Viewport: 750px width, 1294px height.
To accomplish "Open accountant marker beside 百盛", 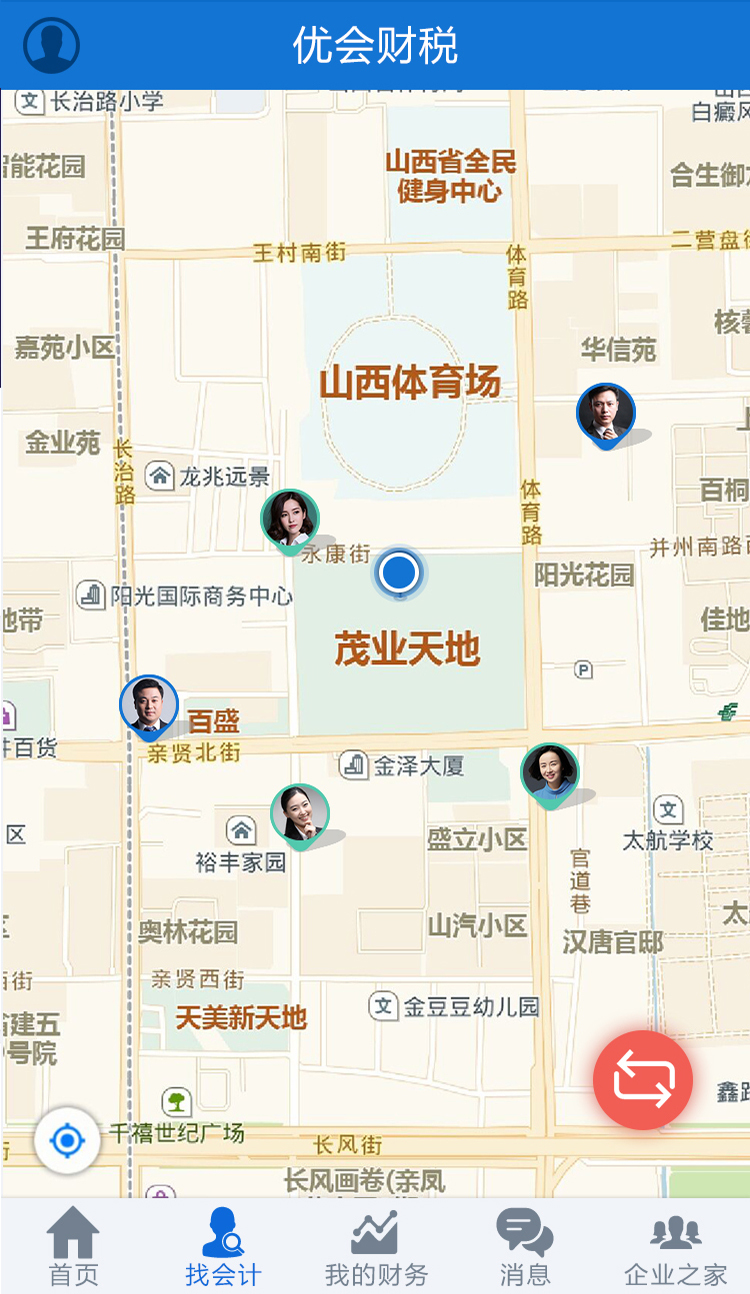I will tap(149, 704).
